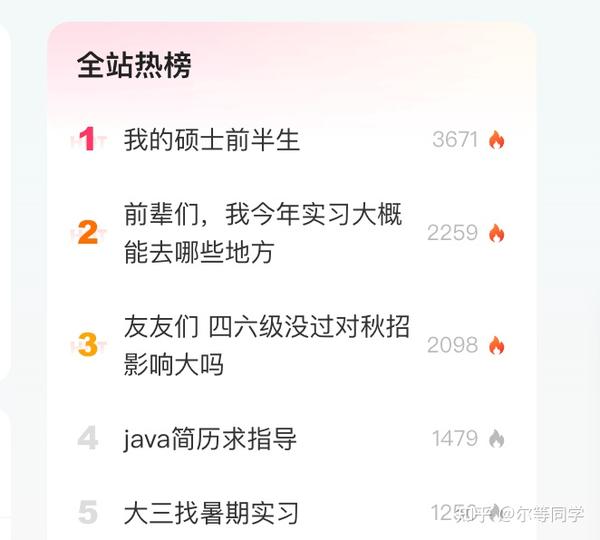Open the hot post 我的硕士前半生

pyautogui.click(x=212, y=140)
